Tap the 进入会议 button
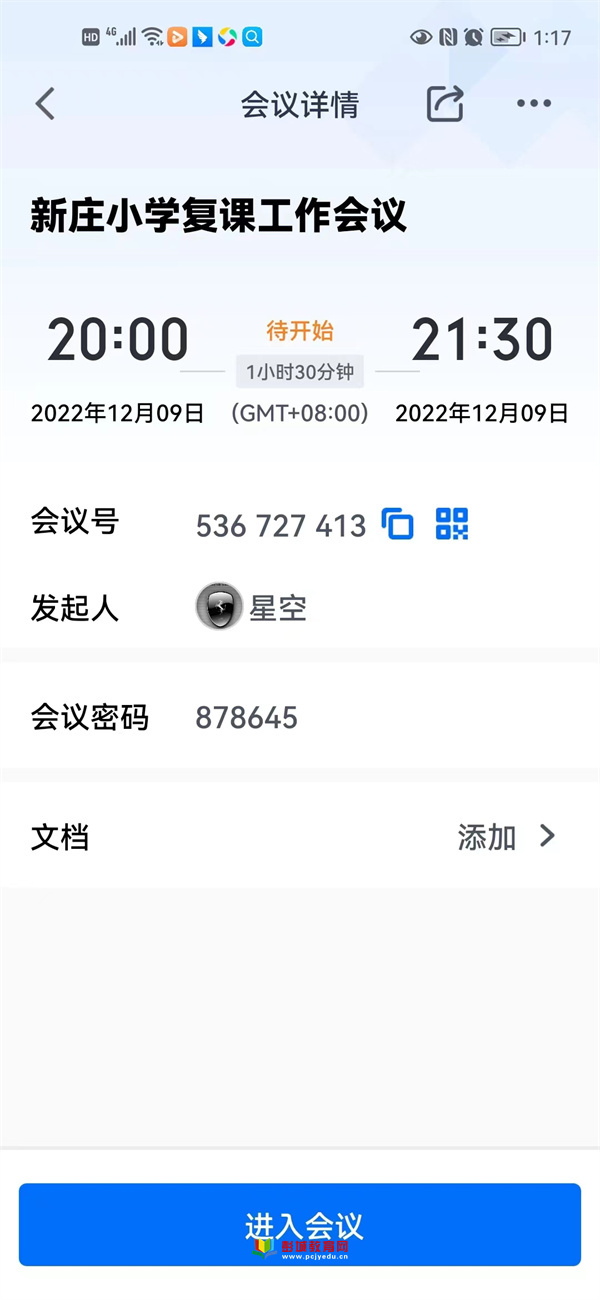The height and width of the screenshot is (1300, 600). [x=300, y=1225]
